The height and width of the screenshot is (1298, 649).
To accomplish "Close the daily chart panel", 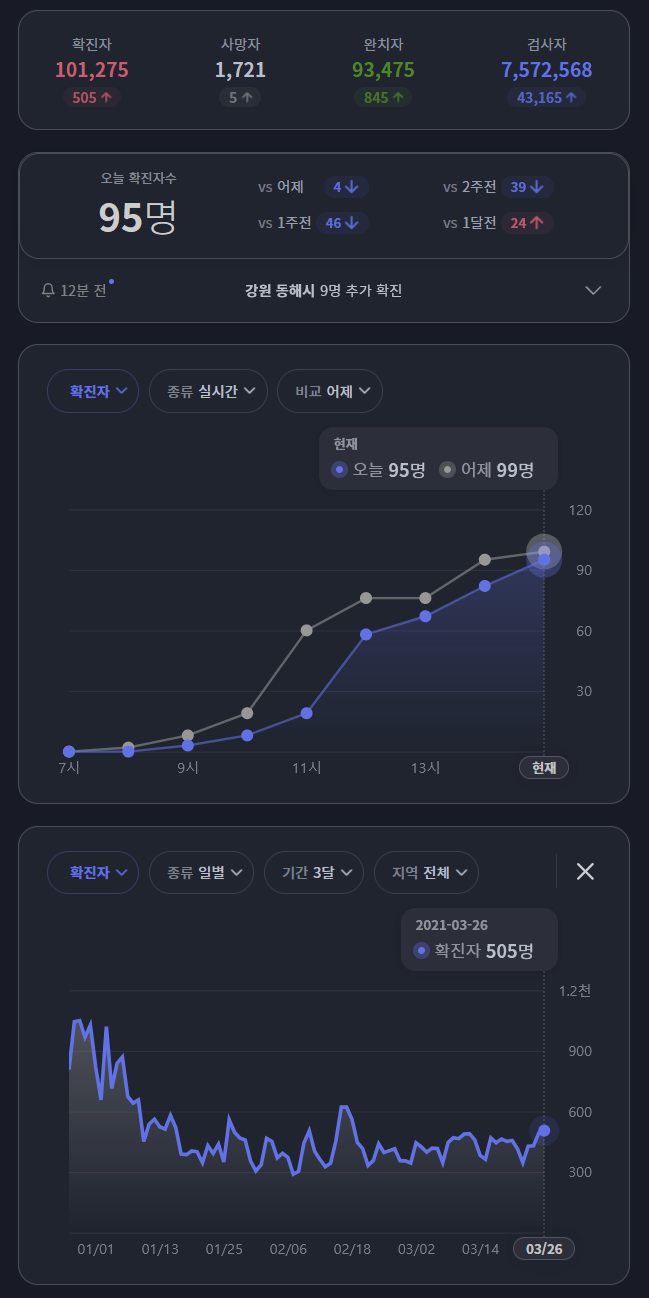I will click(585, 871).
